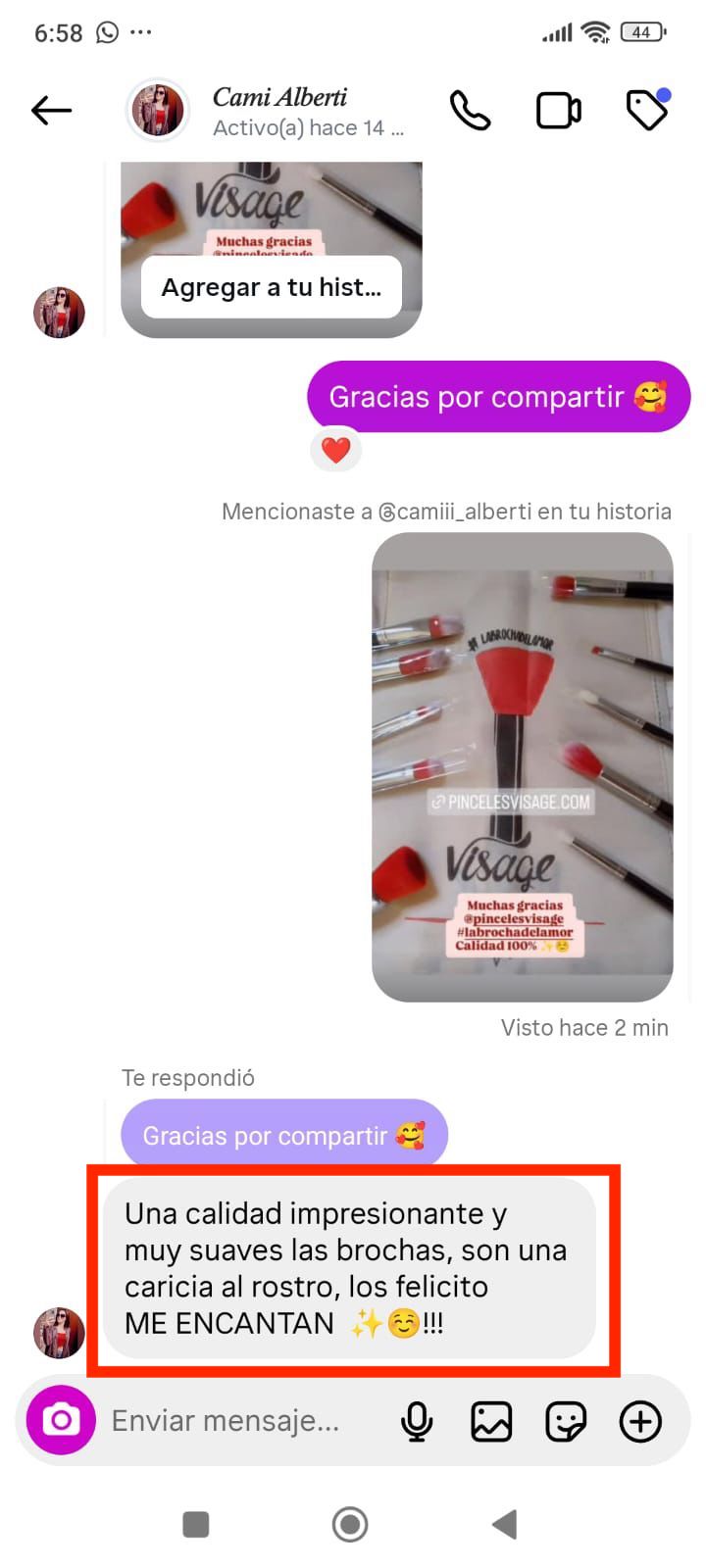Viewport: 706px width, 1568px height.
Task: Open the camera in the message bar
Action: (x=61, y=1420)
